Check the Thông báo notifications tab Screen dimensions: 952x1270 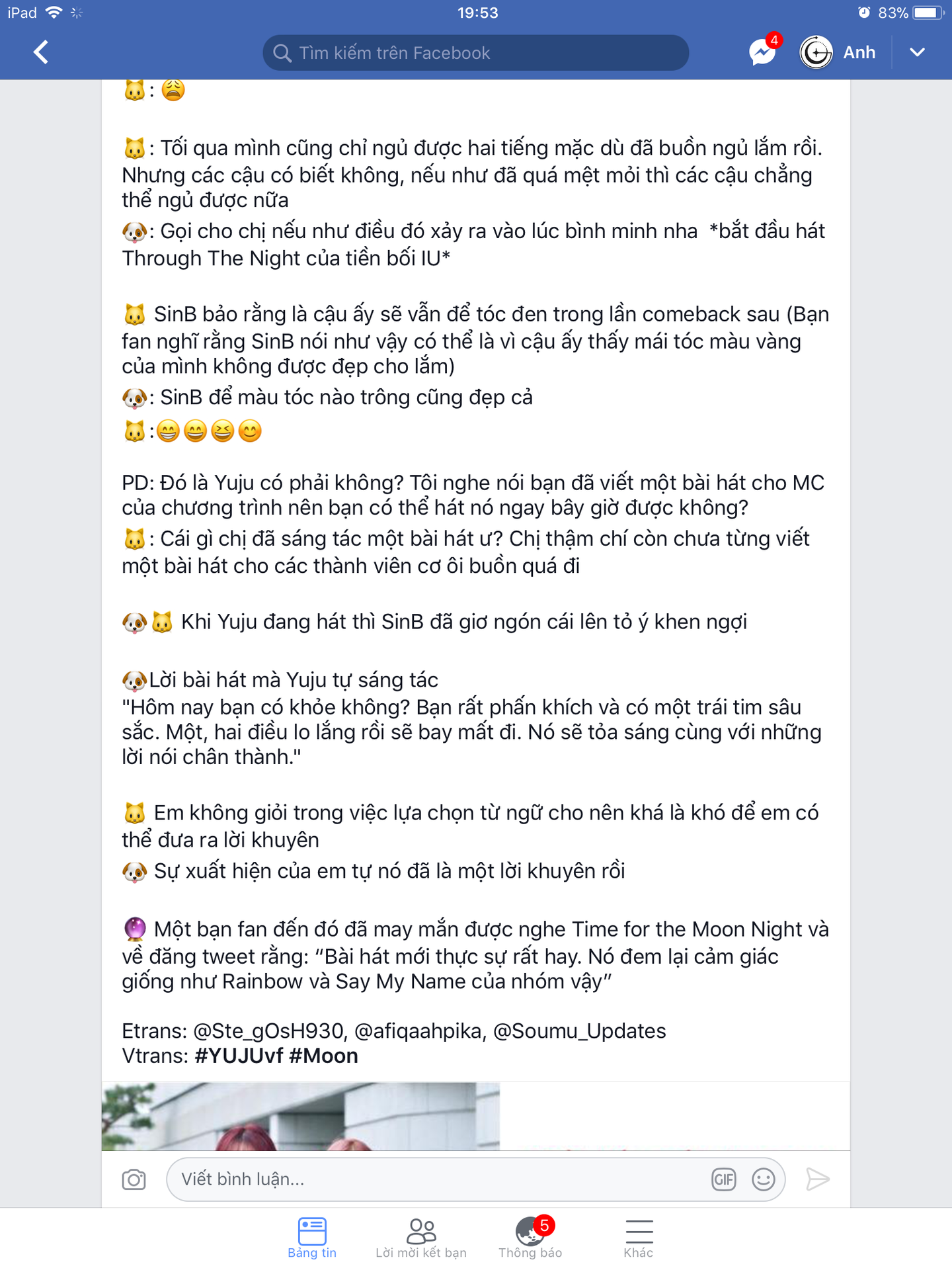pos(530,1238)
